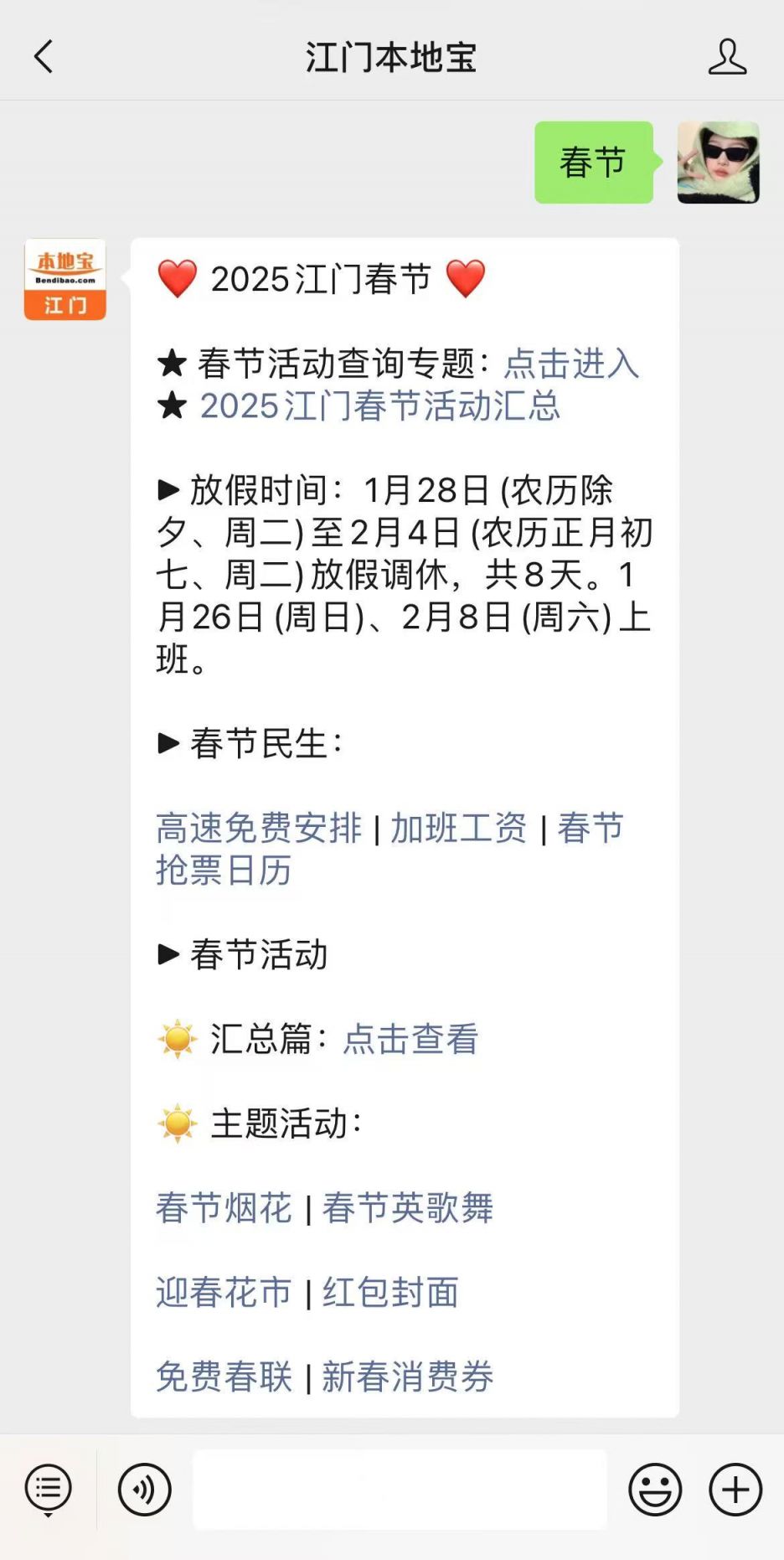Open the 红包封面 link
The width and height of the screenshot is (784, 1560).
pos(391,1293)
